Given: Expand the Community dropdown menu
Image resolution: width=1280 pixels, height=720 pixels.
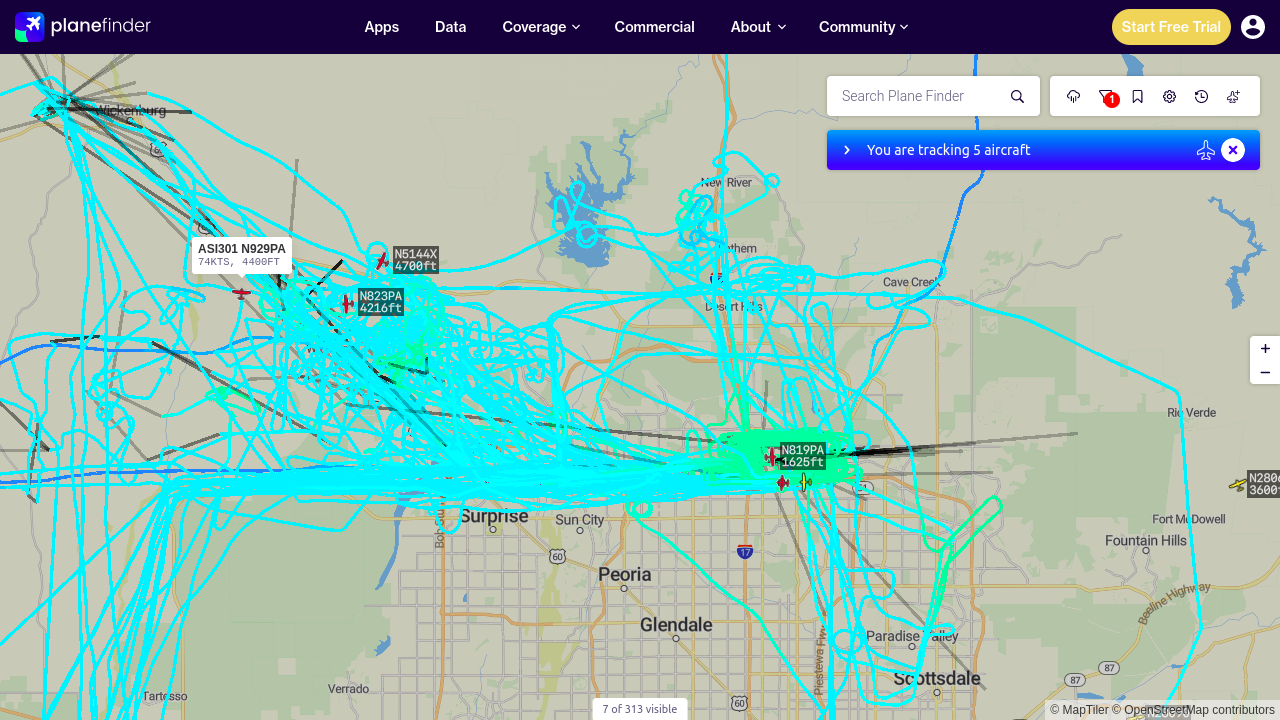Looking at the screenshot, I should pos(863,27).
